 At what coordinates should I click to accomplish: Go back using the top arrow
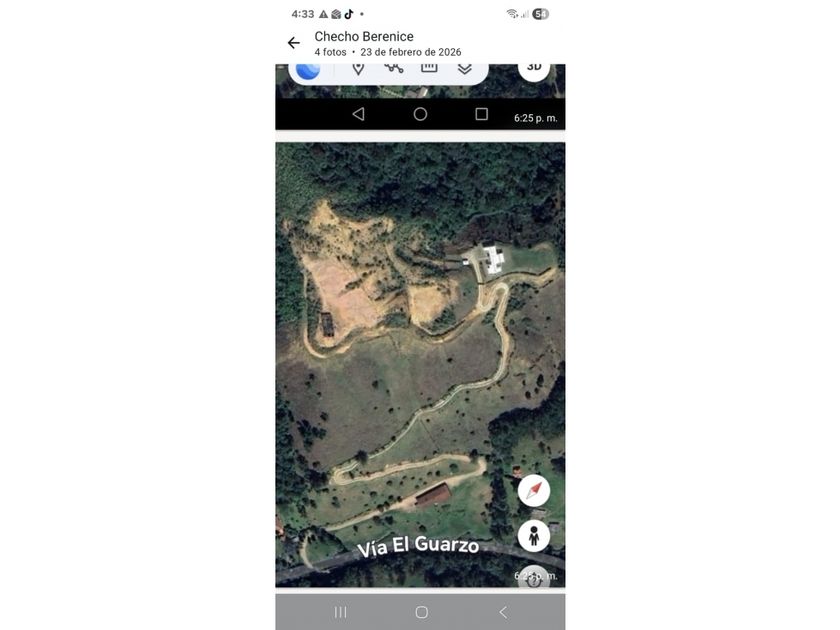click(293, 43)
